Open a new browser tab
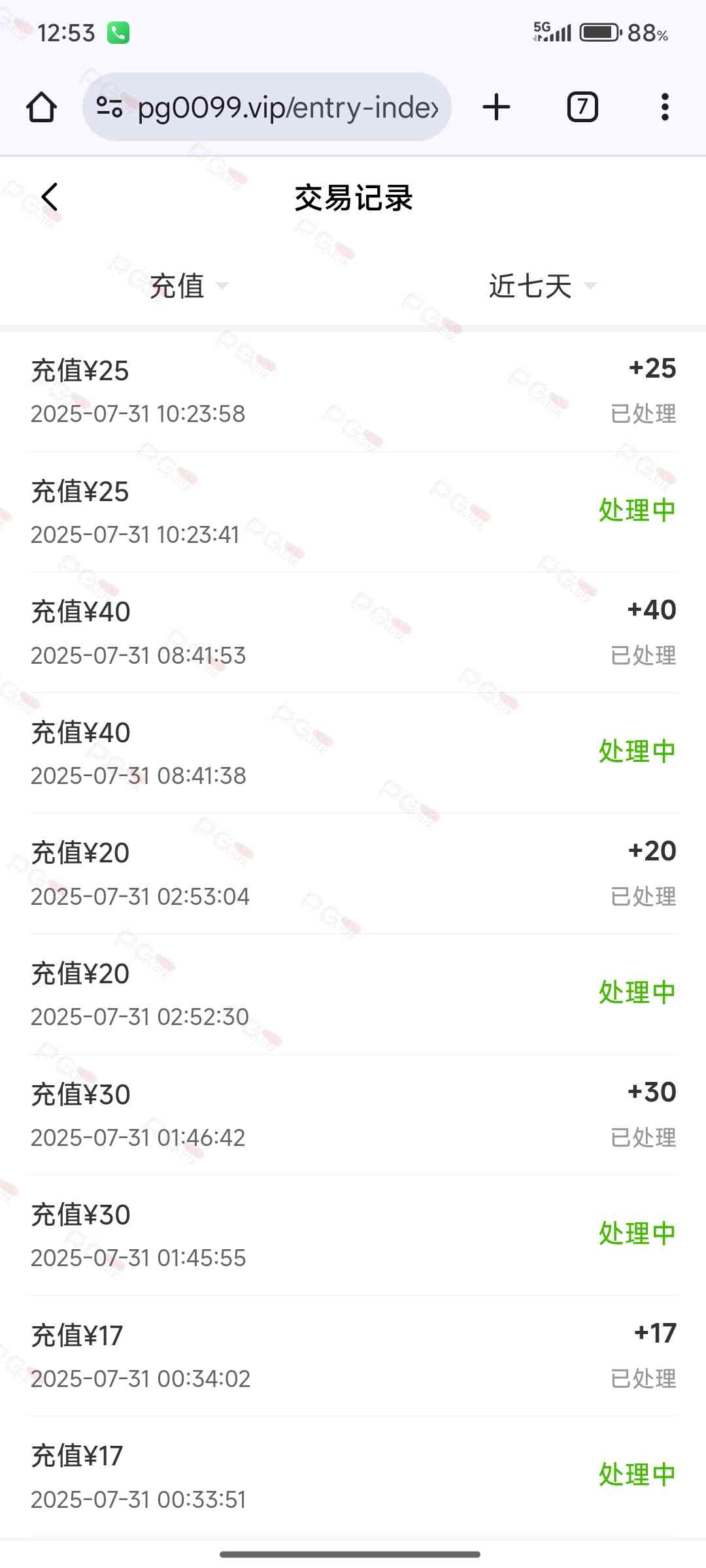This screenshot has width=706, height=1568. tap(496, 107)
